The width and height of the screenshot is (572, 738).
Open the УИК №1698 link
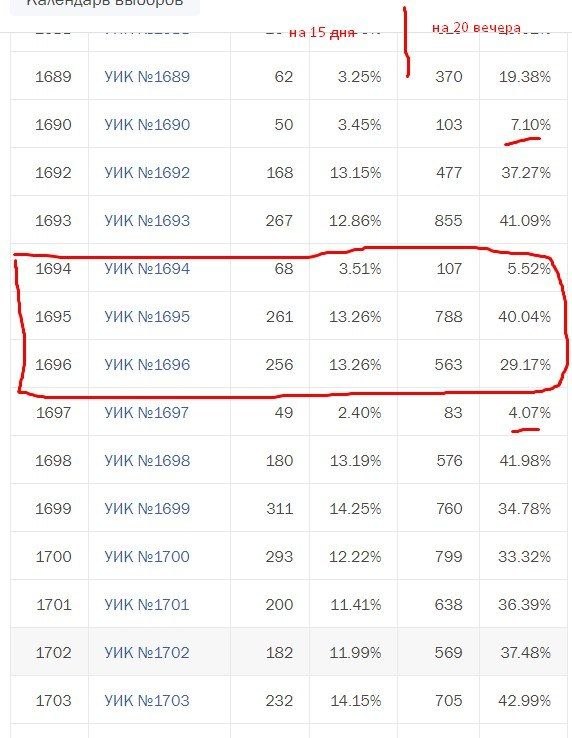pos(147,460)
